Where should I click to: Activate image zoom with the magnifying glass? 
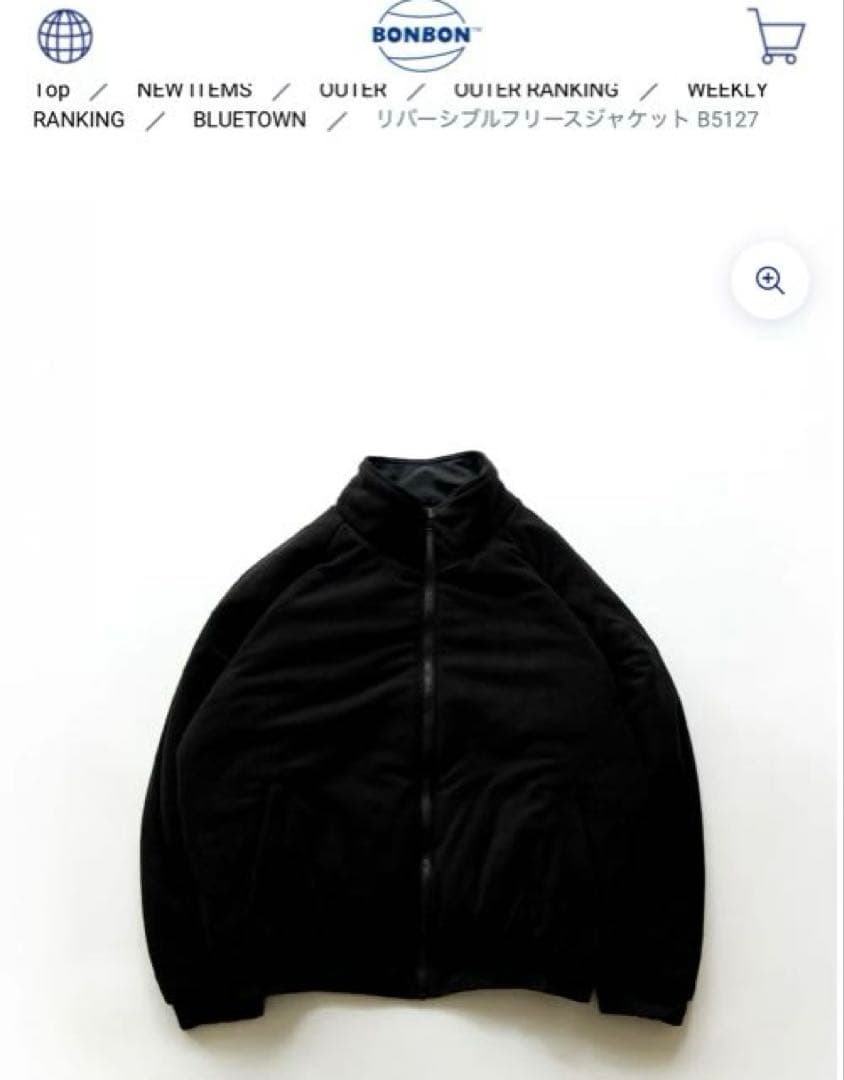coord(768,282)
